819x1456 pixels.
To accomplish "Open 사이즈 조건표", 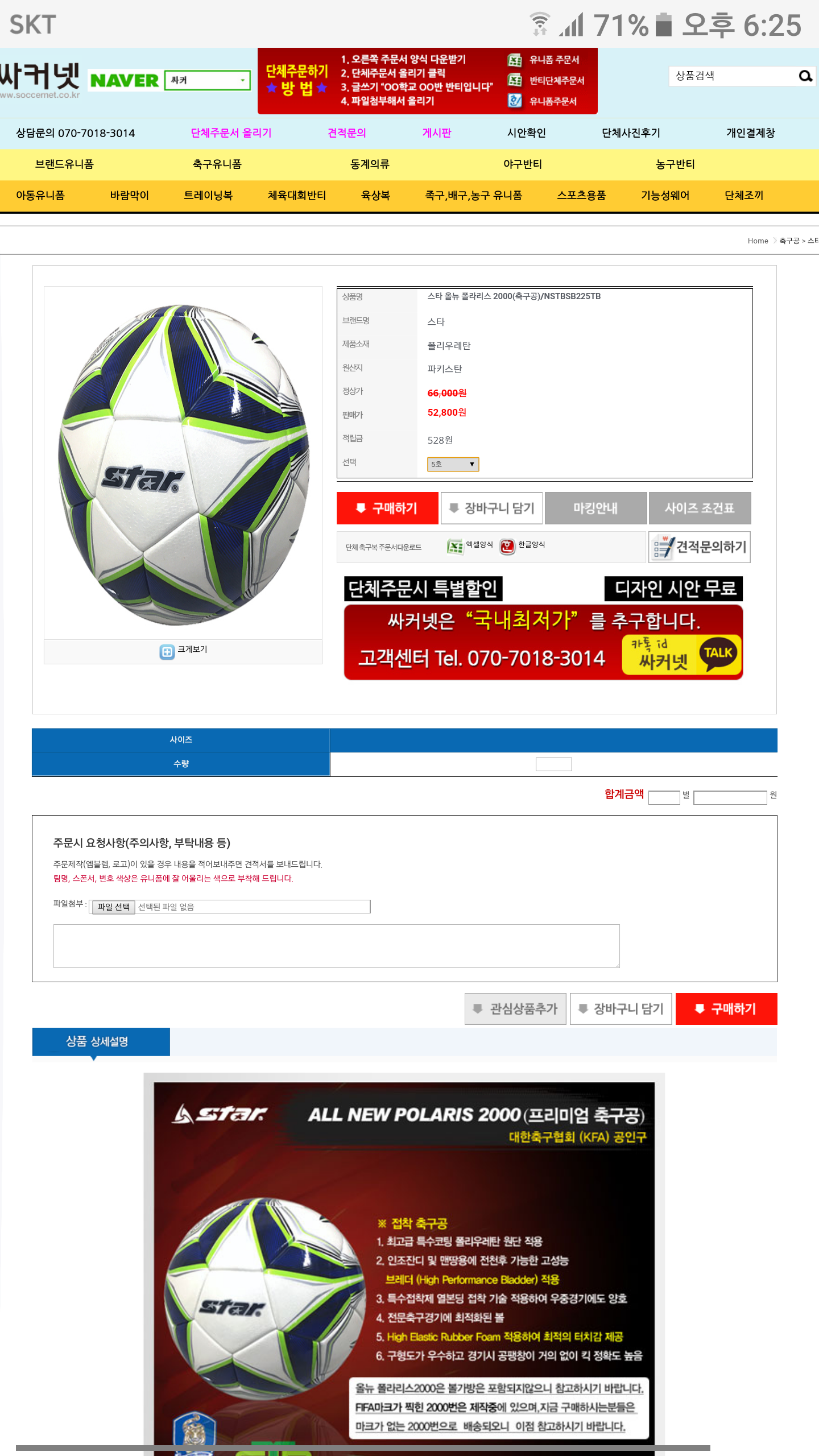I will tap(700, 508).
